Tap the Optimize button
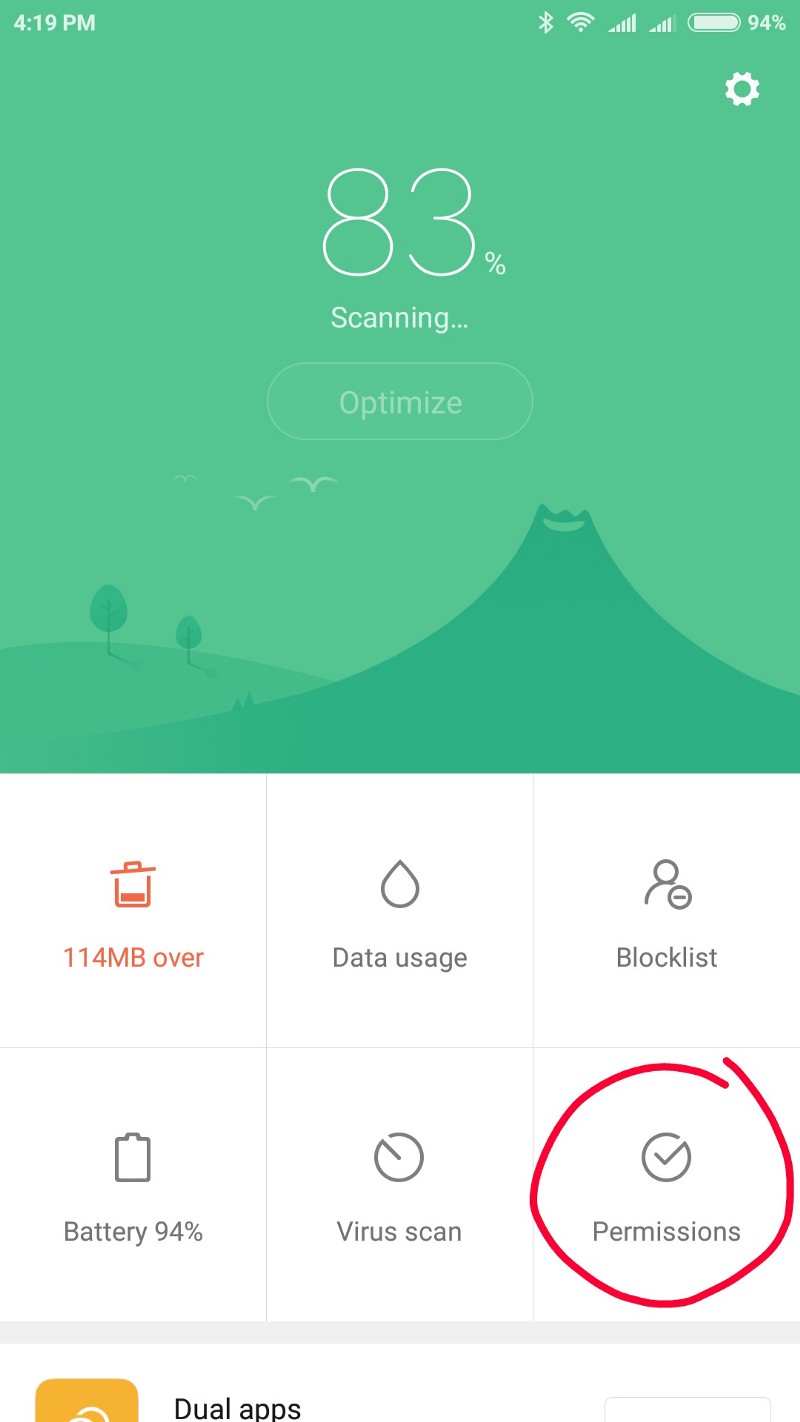Image resolution: width=800 pixels, height=1422 pixels. click(400, 402)
